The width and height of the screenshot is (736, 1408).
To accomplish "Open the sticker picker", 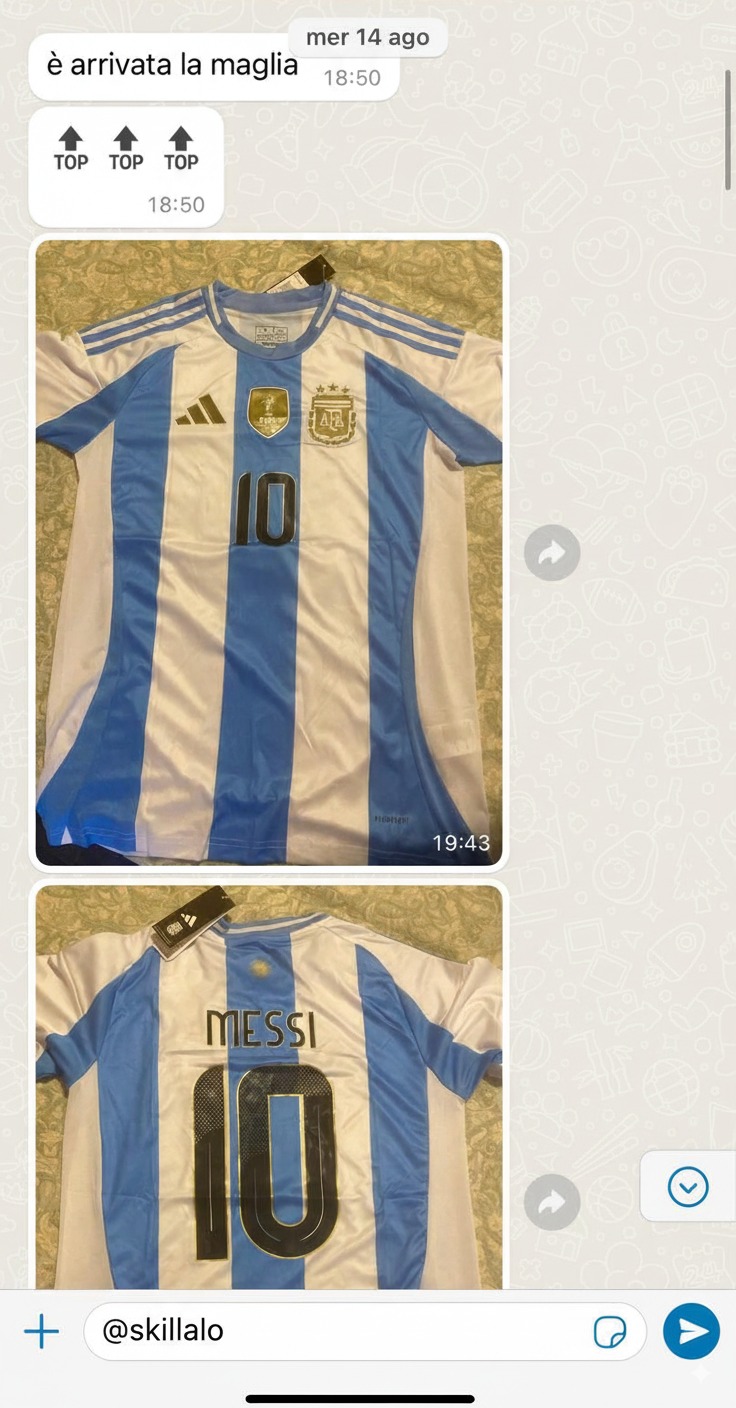I will point(610,1332).
